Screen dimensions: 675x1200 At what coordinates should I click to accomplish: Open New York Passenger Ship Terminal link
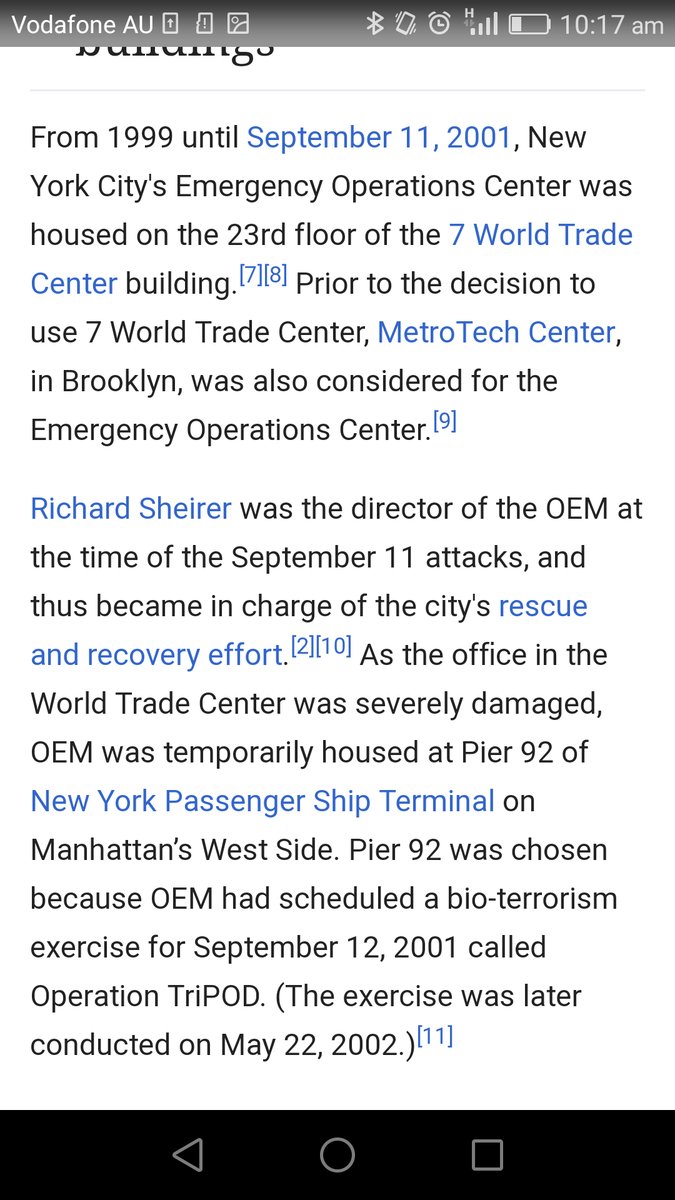click(262, 801)
